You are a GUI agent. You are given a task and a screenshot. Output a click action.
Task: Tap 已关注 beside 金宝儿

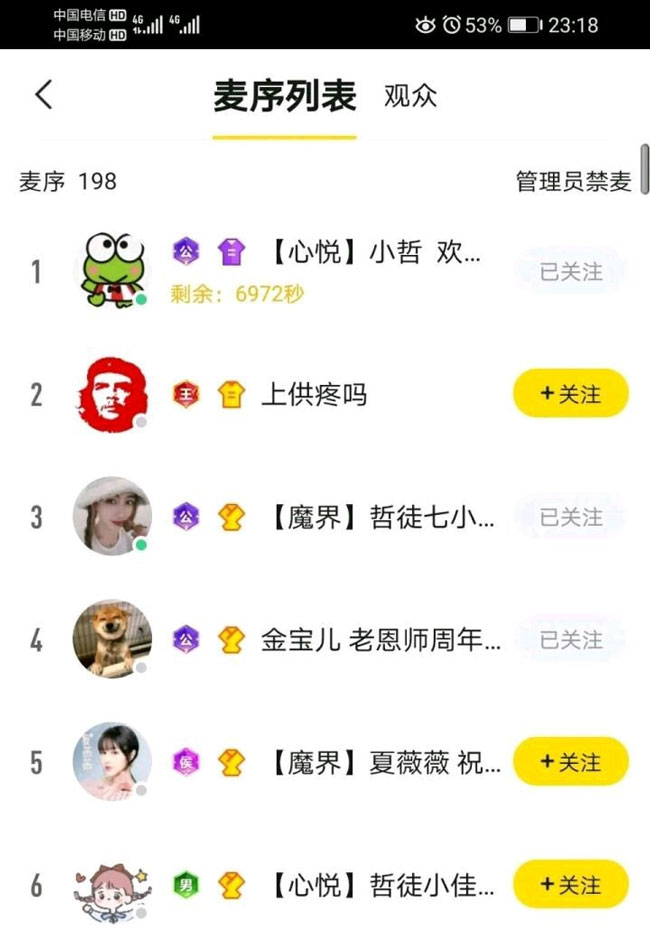pyautogui.click(x=571, y=640)
